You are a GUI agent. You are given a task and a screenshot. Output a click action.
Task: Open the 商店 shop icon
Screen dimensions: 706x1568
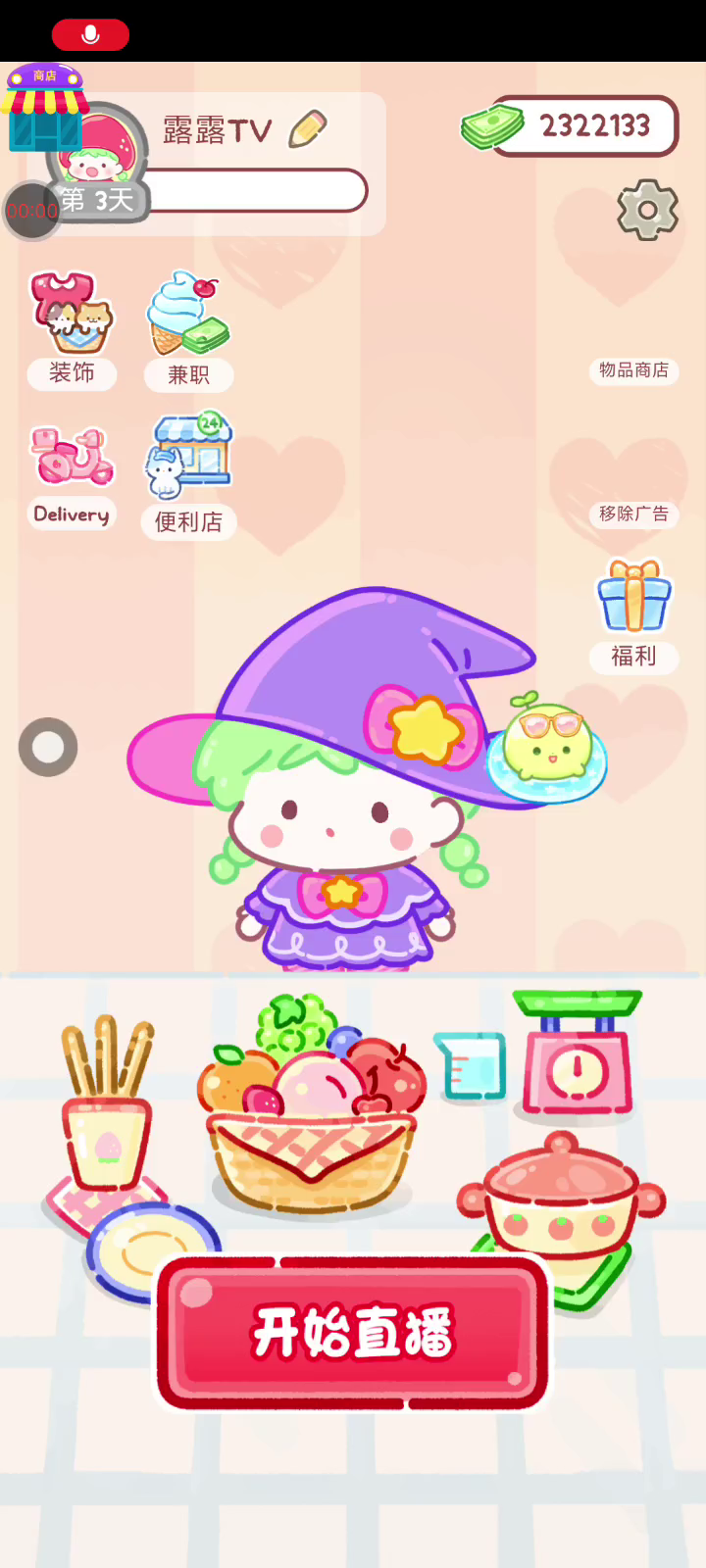44,109
